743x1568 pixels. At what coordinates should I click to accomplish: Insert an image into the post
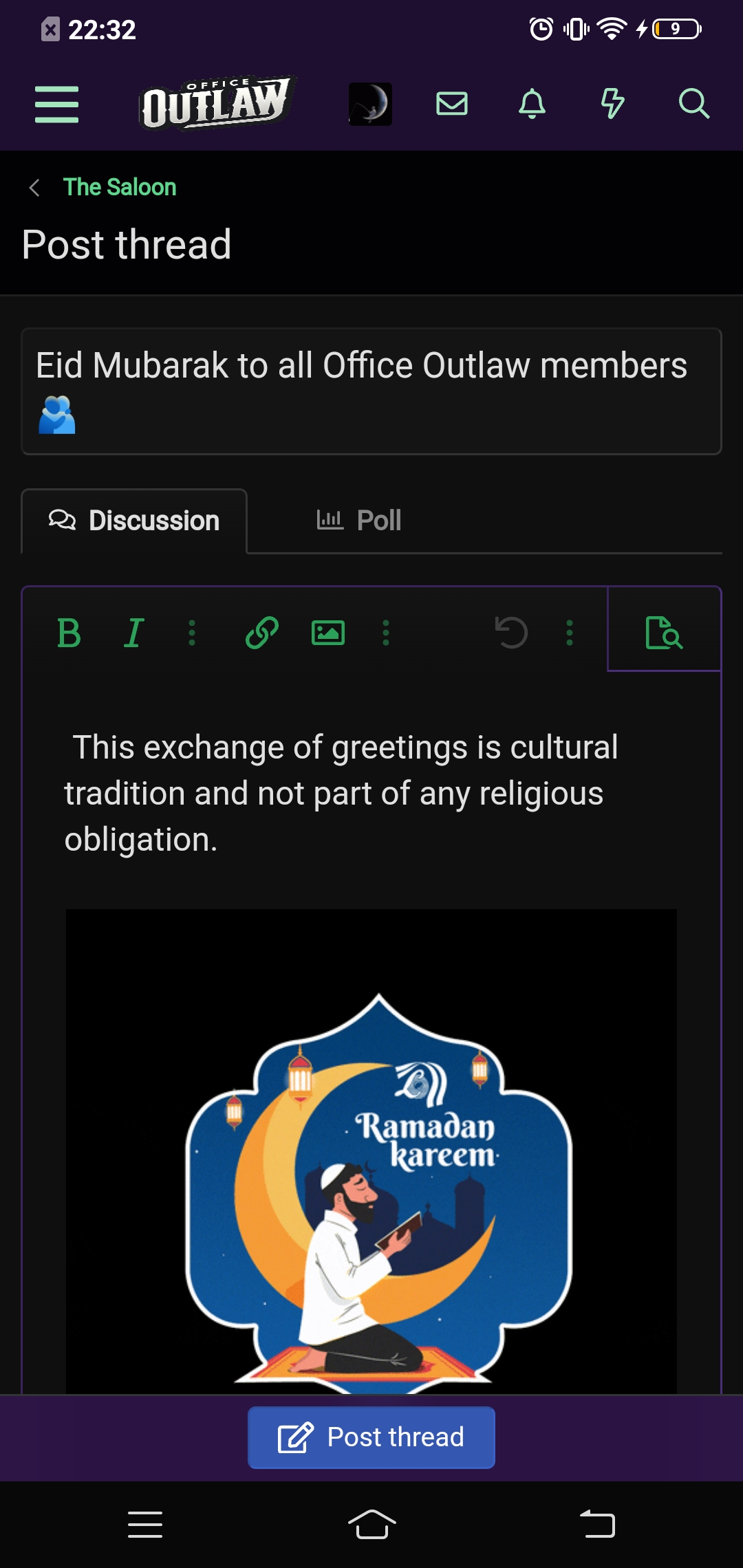point(328,633)
